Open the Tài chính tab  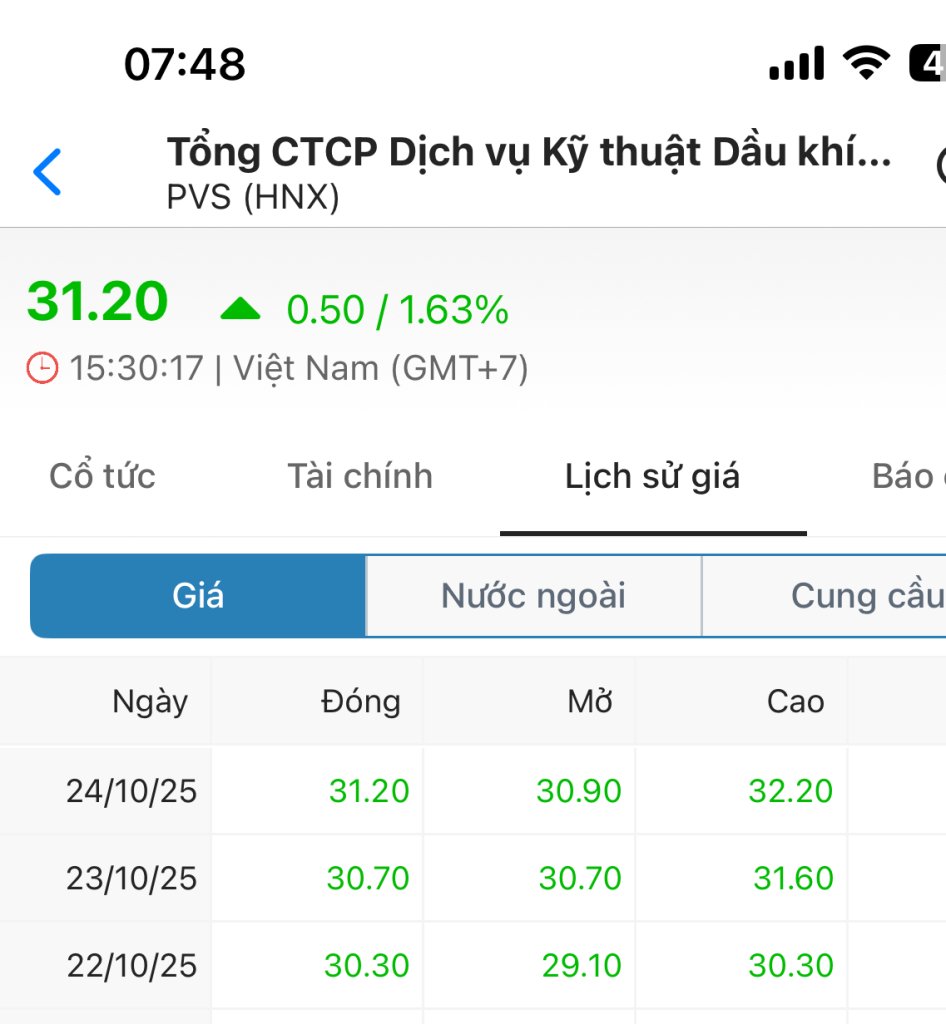click(x=360, y=476)
